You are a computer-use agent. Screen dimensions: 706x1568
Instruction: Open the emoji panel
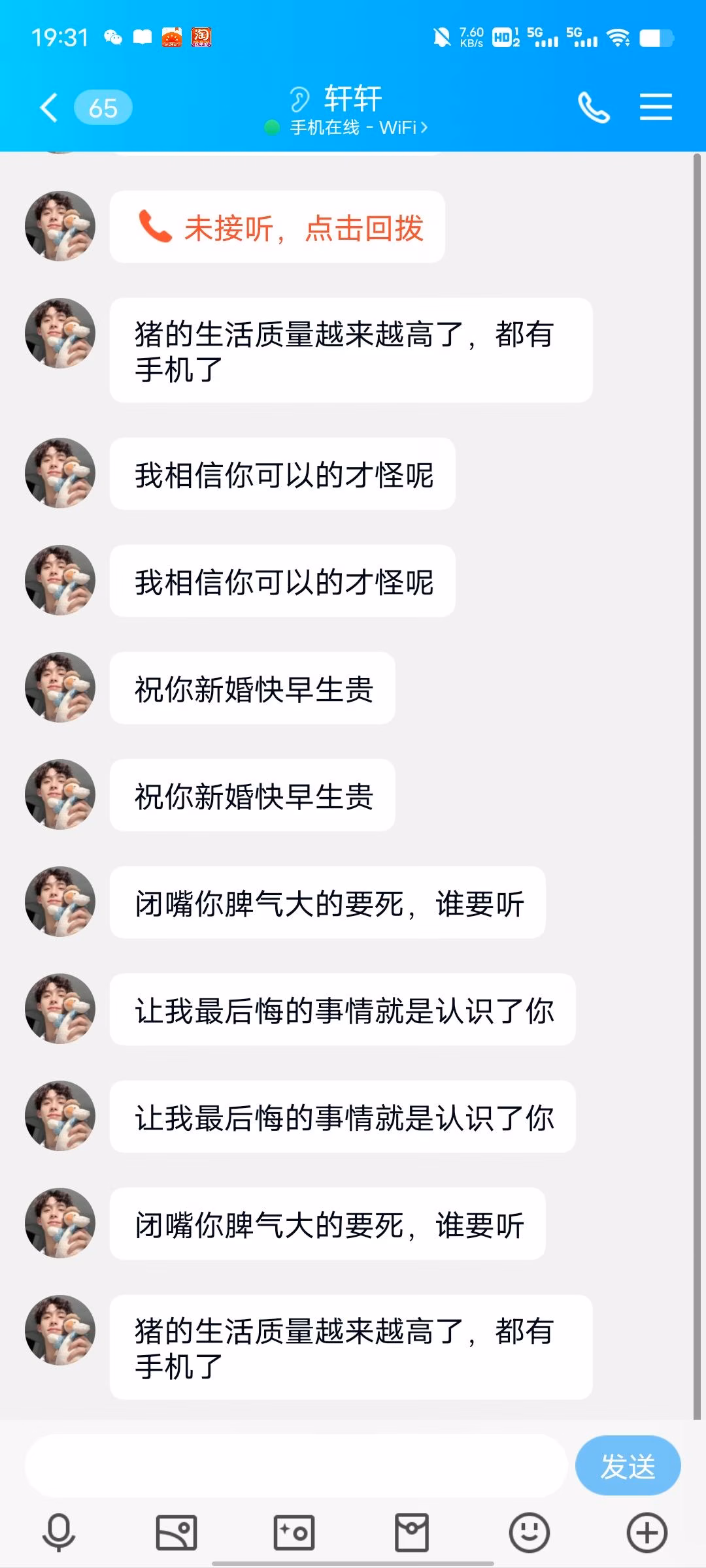point(529,1532)
